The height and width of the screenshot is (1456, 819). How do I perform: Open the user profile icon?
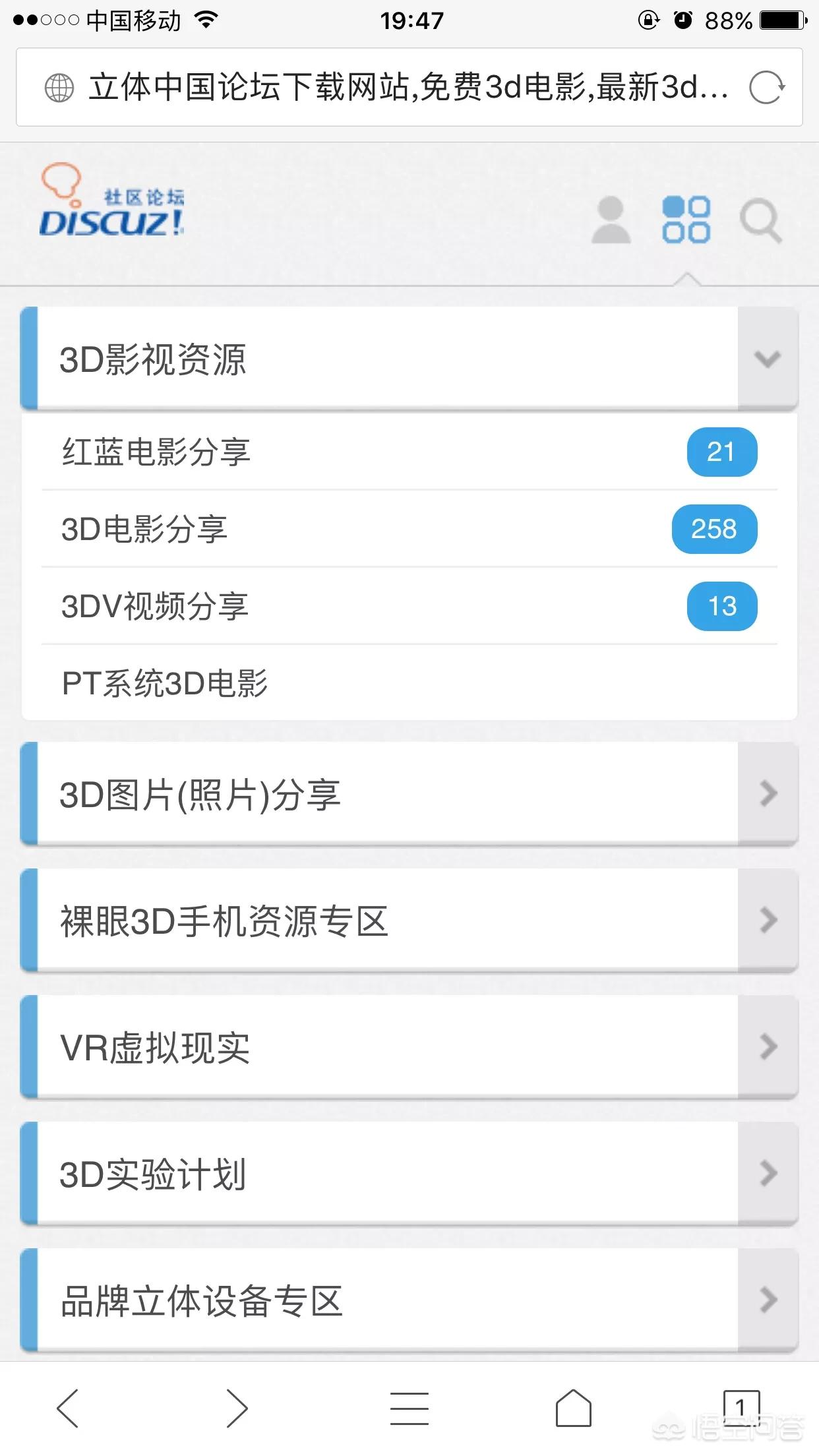click(x=611, y=220)
